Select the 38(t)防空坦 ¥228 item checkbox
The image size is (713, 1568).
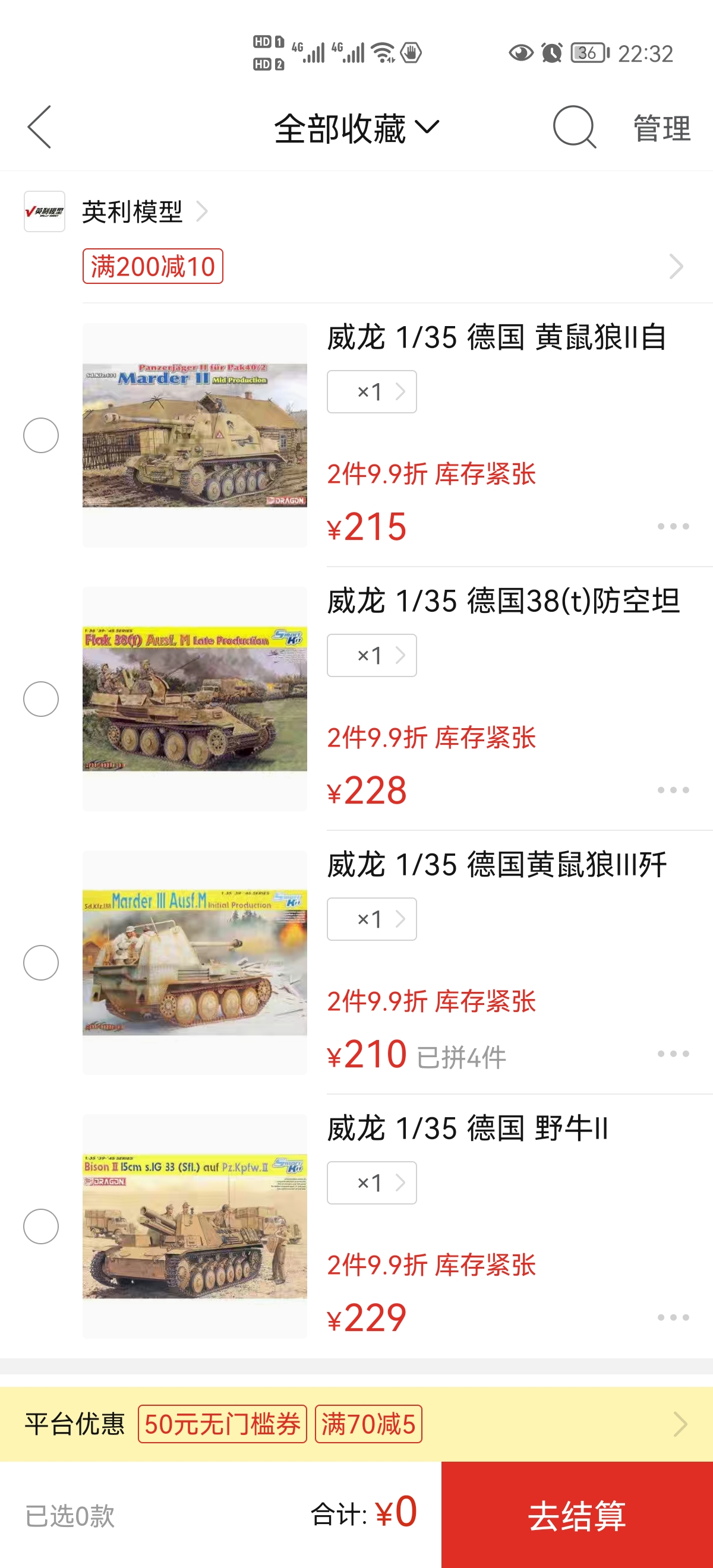coord(41,700)
